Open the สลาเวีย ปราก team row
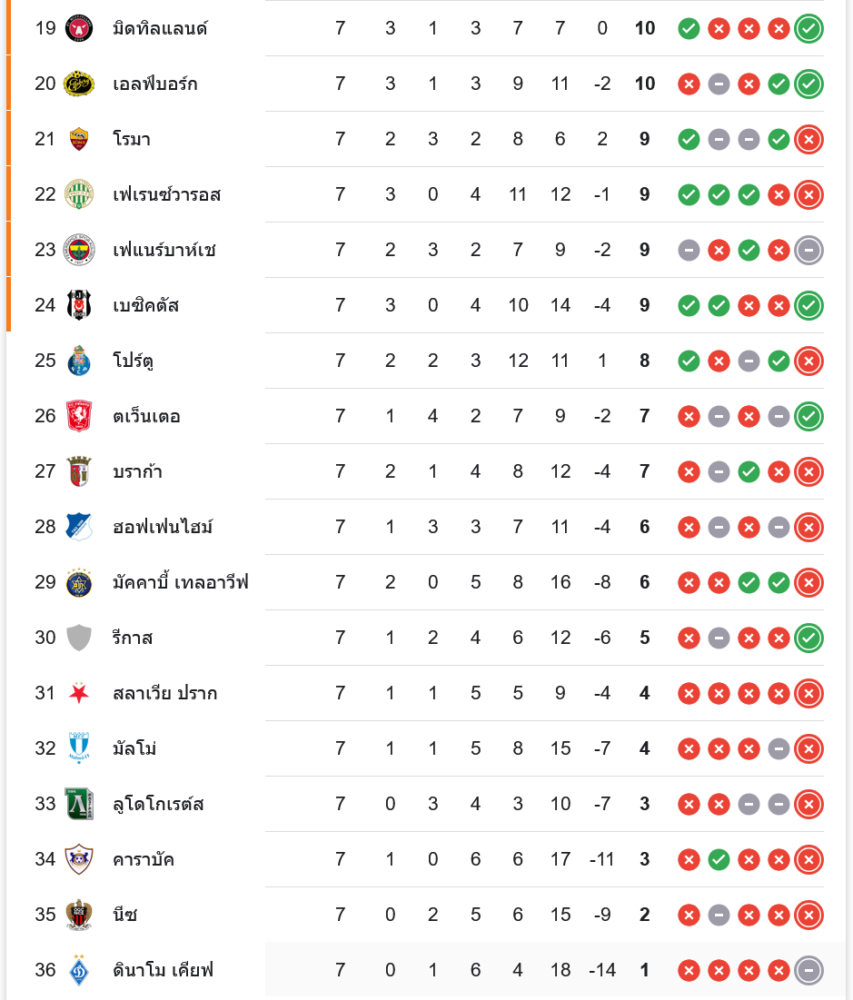Screen dimensions: 853x1000 pos(164,693)
